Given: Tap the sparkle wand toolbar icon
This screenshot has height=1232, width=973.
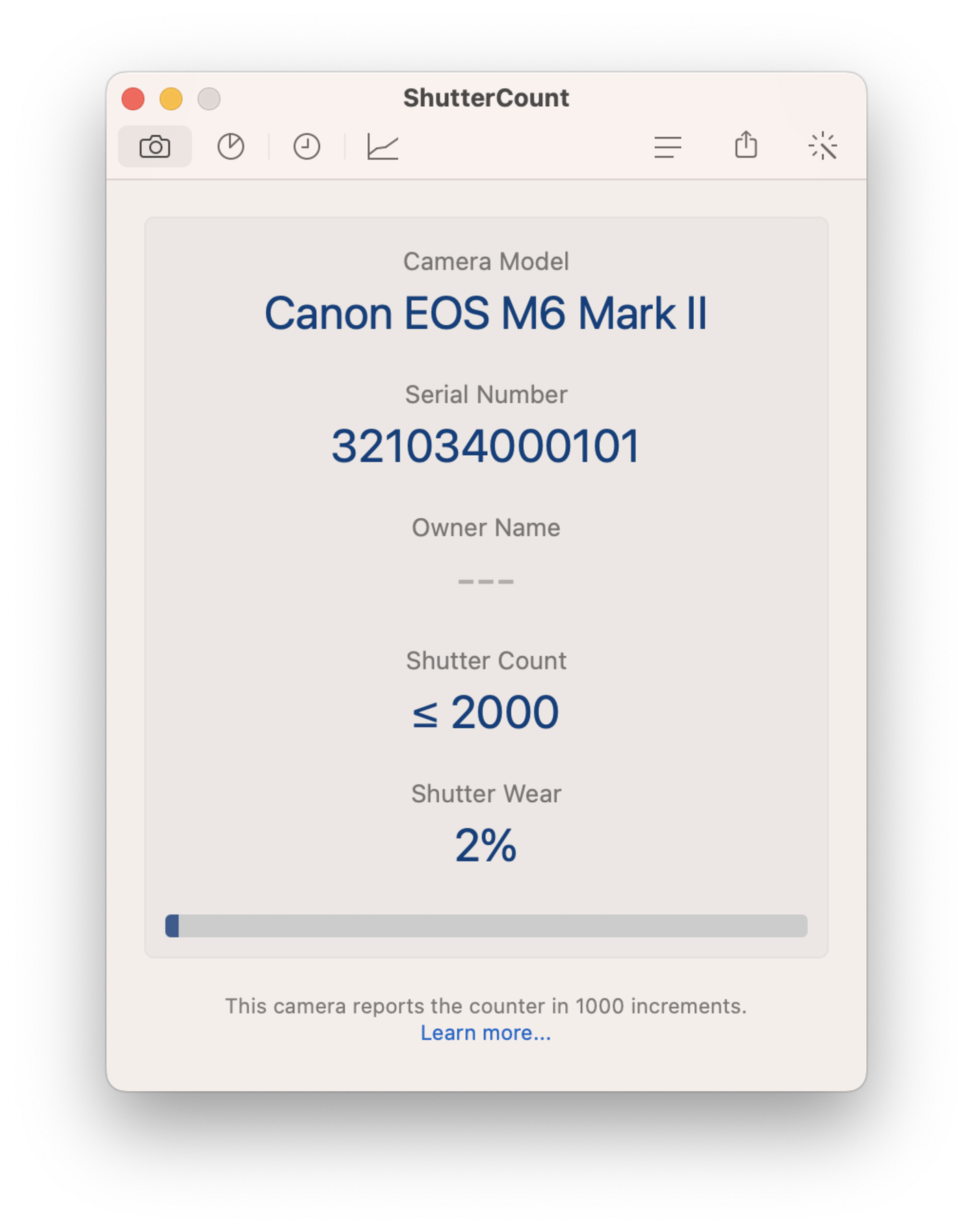Looking at the screenshot, I should (822, 146).
